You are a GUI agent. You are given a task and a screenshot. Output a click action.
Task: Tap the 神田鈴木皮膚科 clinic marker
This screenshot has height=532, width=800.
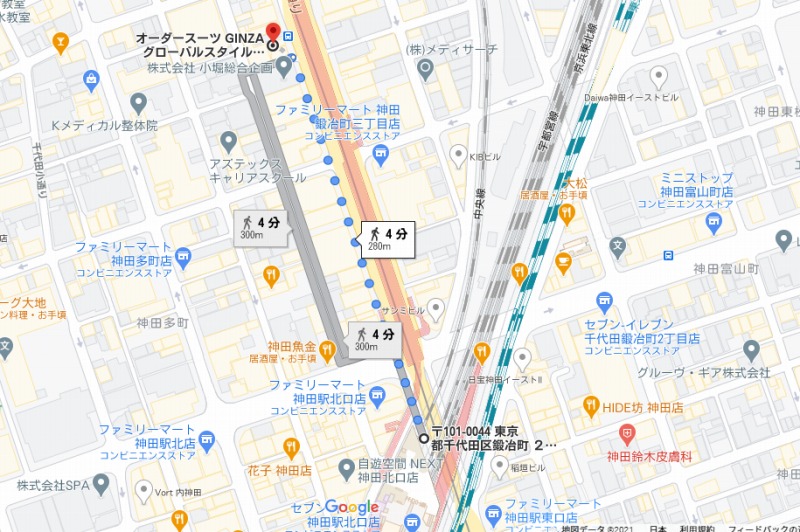[x=627, y=432]
